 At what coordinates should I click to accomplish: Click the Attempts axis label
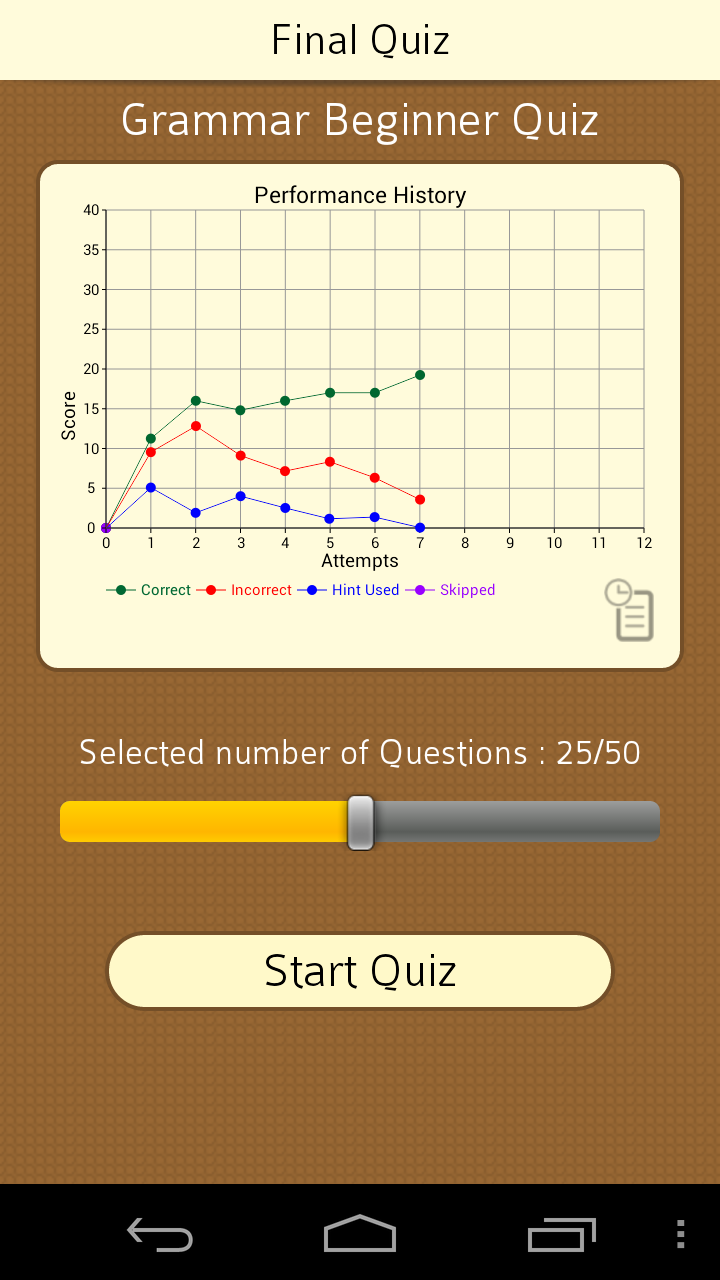coord(359,561)
